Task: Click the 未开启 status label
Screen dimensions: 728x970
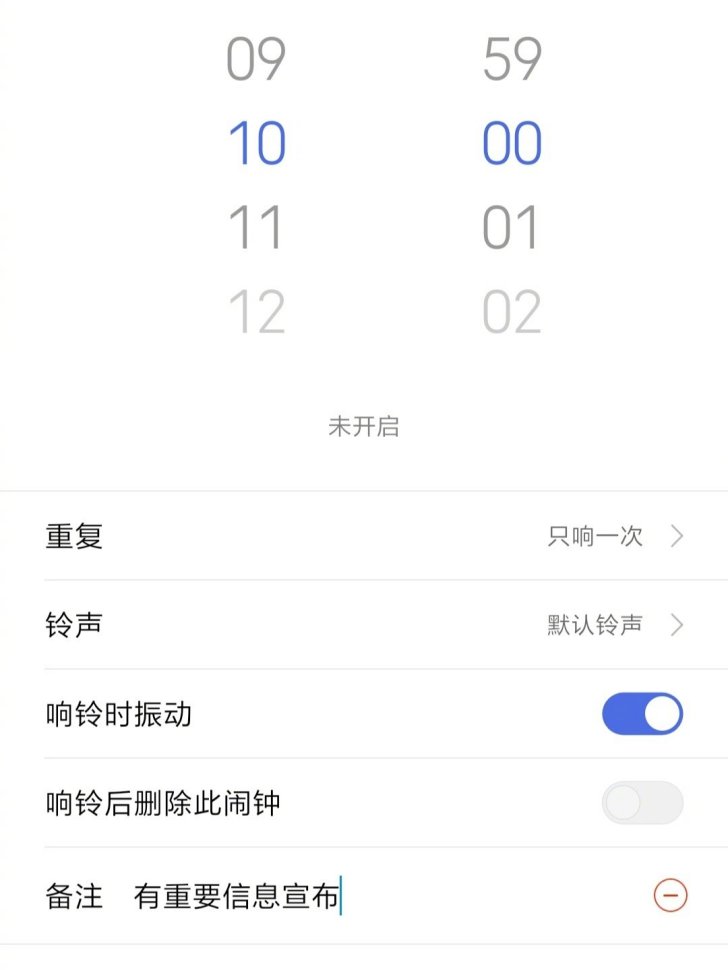Action: pyautogui.click(x=364, y=427)
